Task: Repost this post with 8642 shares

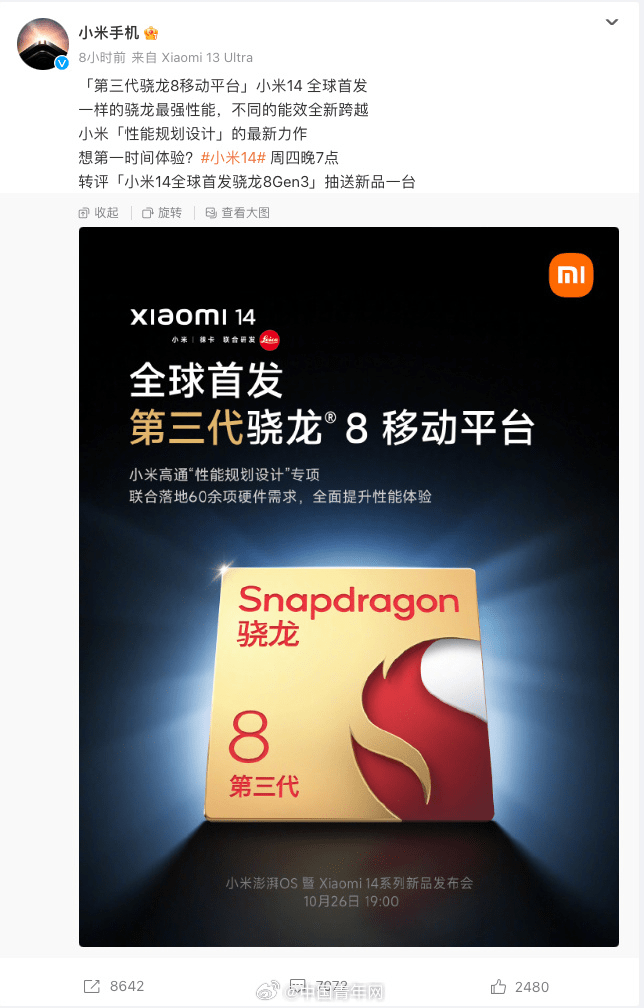Action: pos(115,986)
